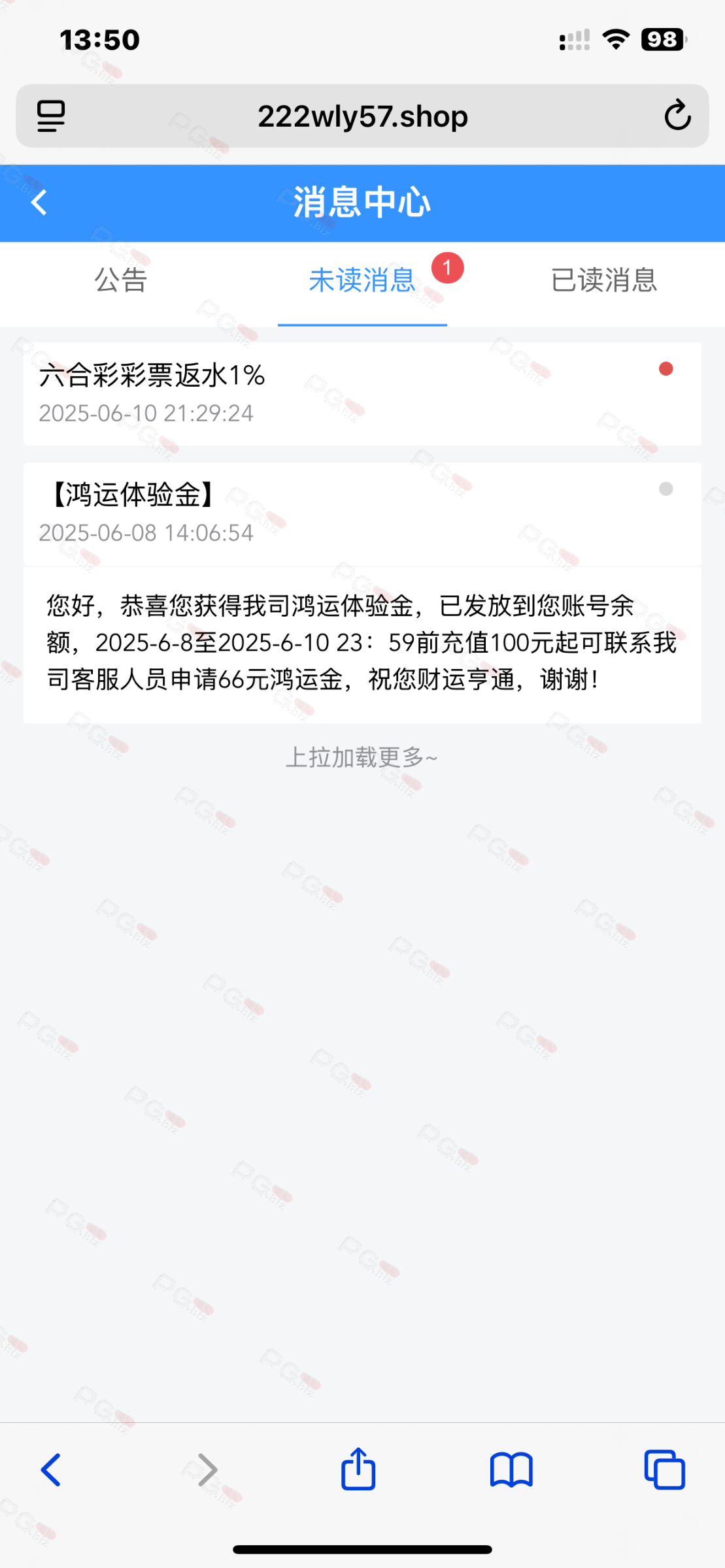Open Safari bookmarks
Image resolution: width=725 pixels, height=1568 pixels.
pos(511,1470)
